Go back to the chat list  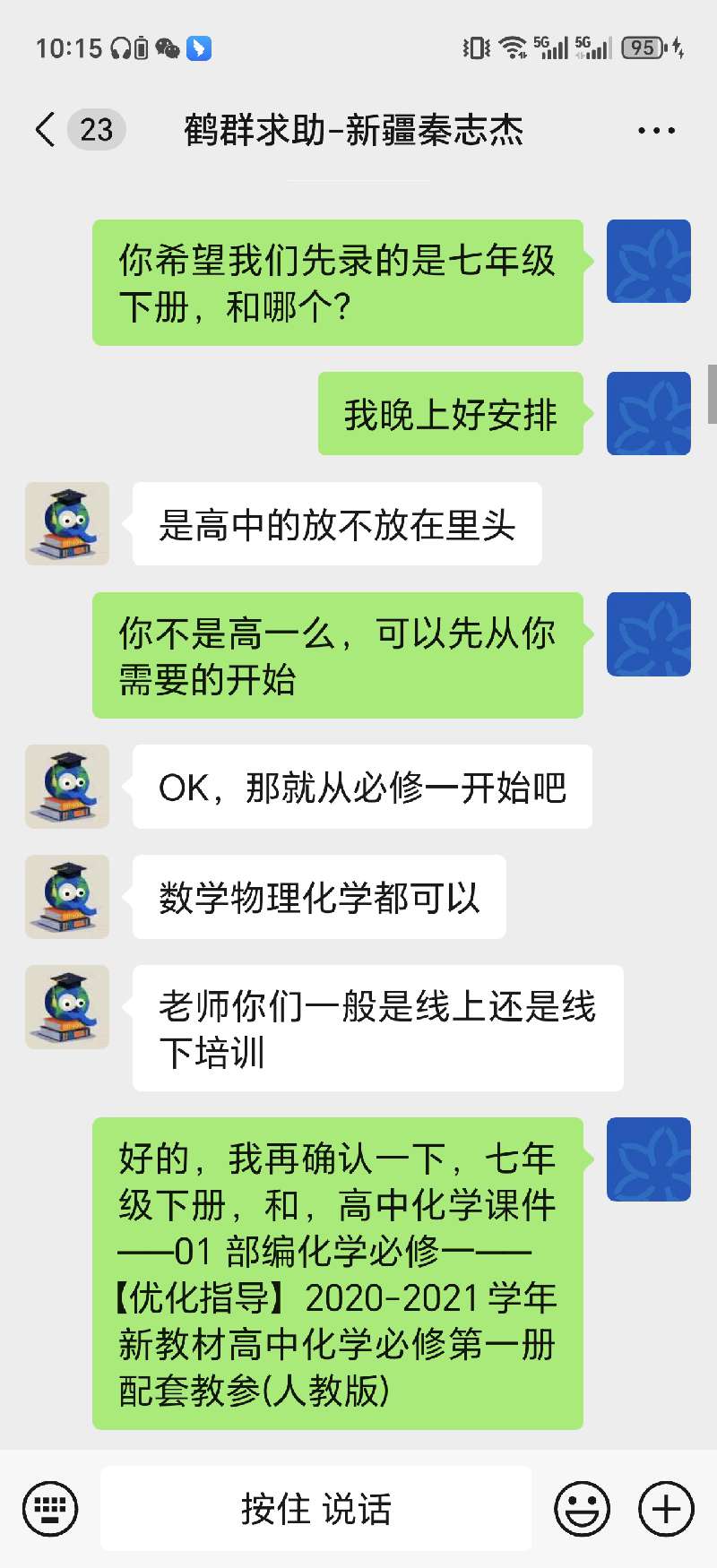(x=47, y=130)
